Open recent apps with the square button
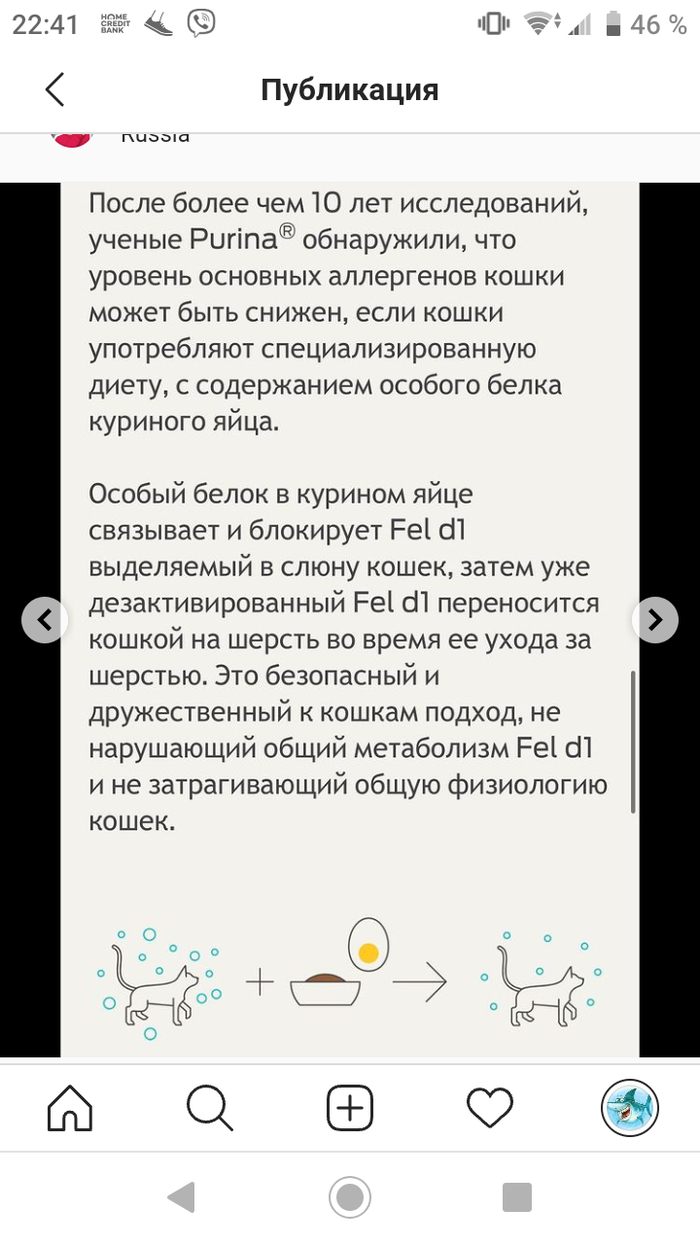The height and width of the screenshot is (1244, 700). click(517, 1197)
